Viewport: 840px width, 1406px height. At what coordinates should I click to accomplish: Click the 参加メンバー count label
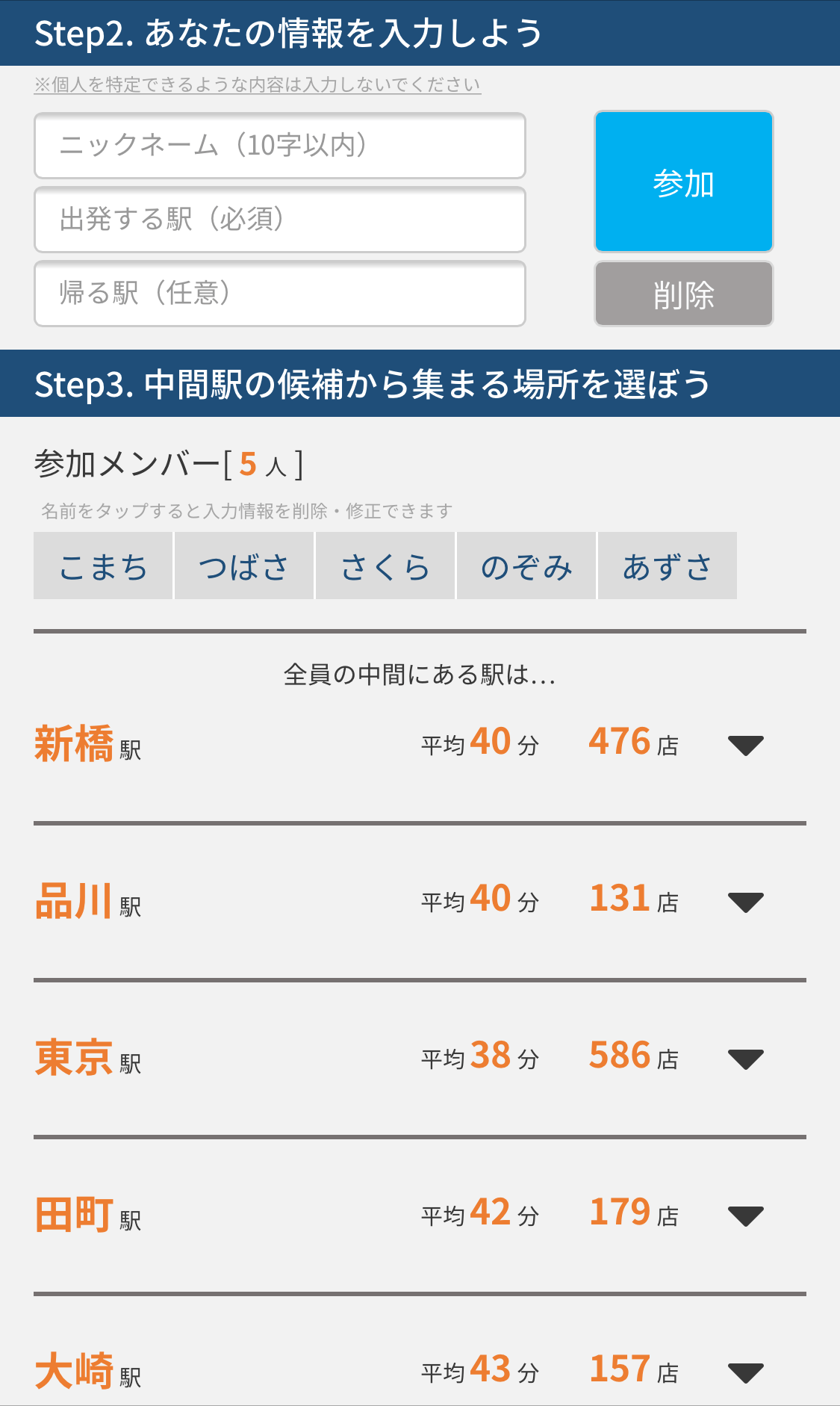click(x=169, y=463)
